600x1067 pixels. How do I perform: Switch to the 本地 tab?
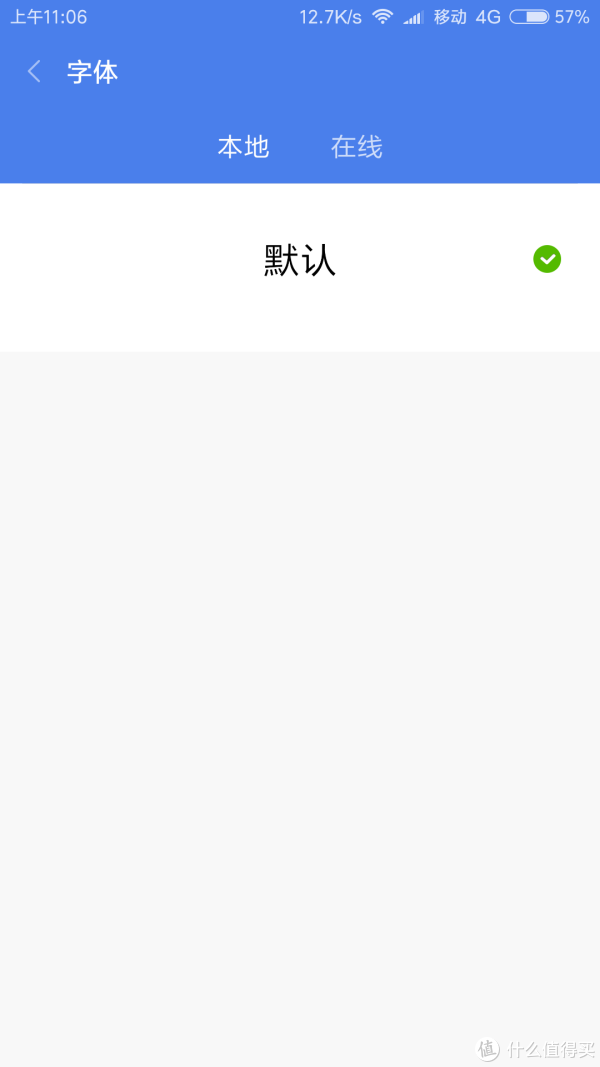click(244, 147)
